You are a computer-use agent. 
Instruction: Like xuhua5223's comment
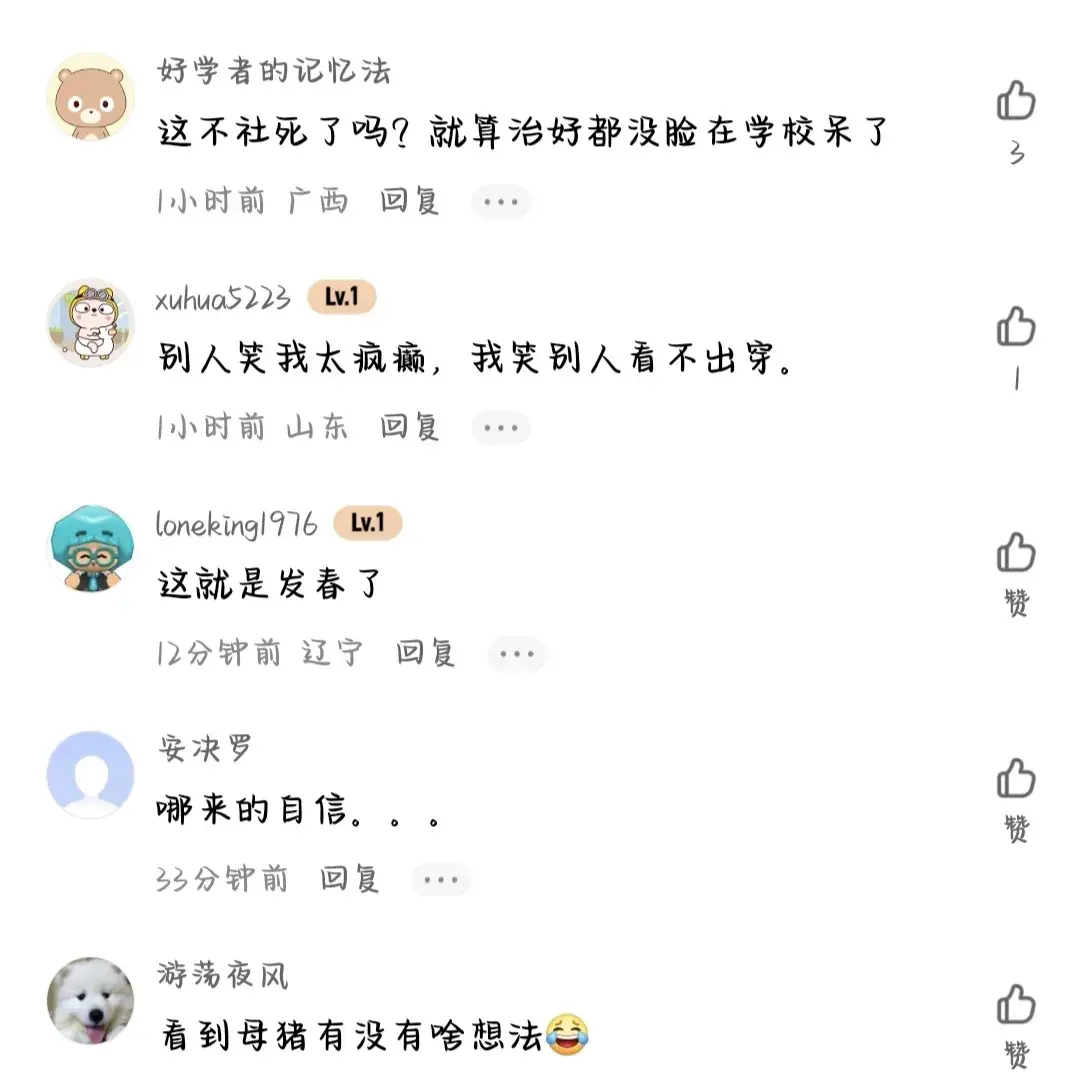pyautogui.click(x=1016, y=327)
